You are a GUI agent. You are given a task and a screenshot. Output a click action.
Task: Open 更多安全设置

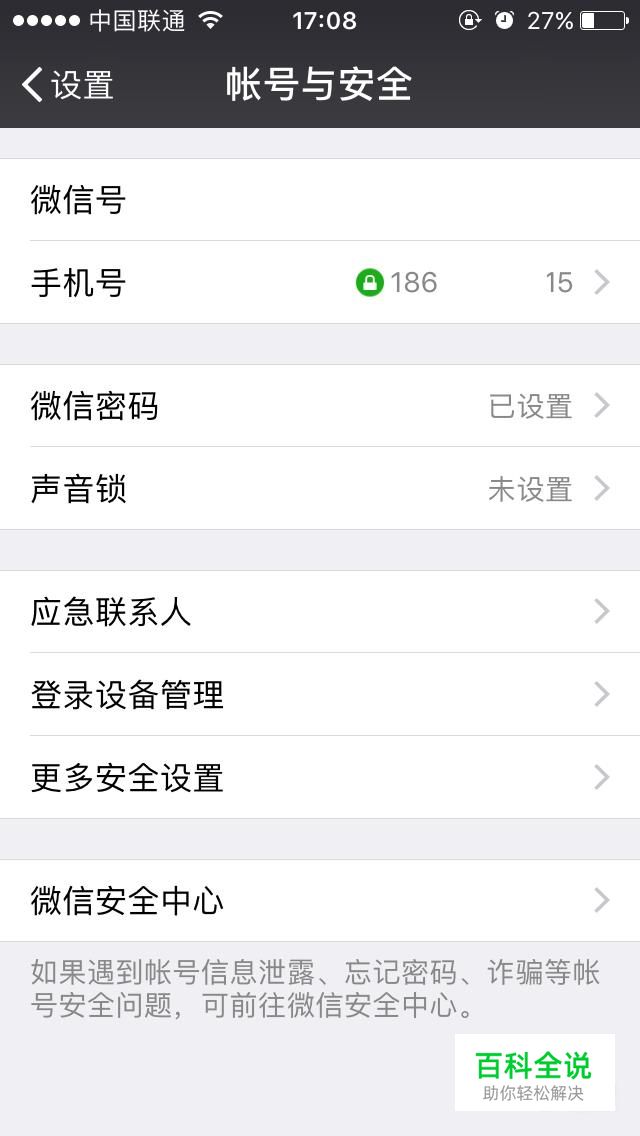[320, 777]
